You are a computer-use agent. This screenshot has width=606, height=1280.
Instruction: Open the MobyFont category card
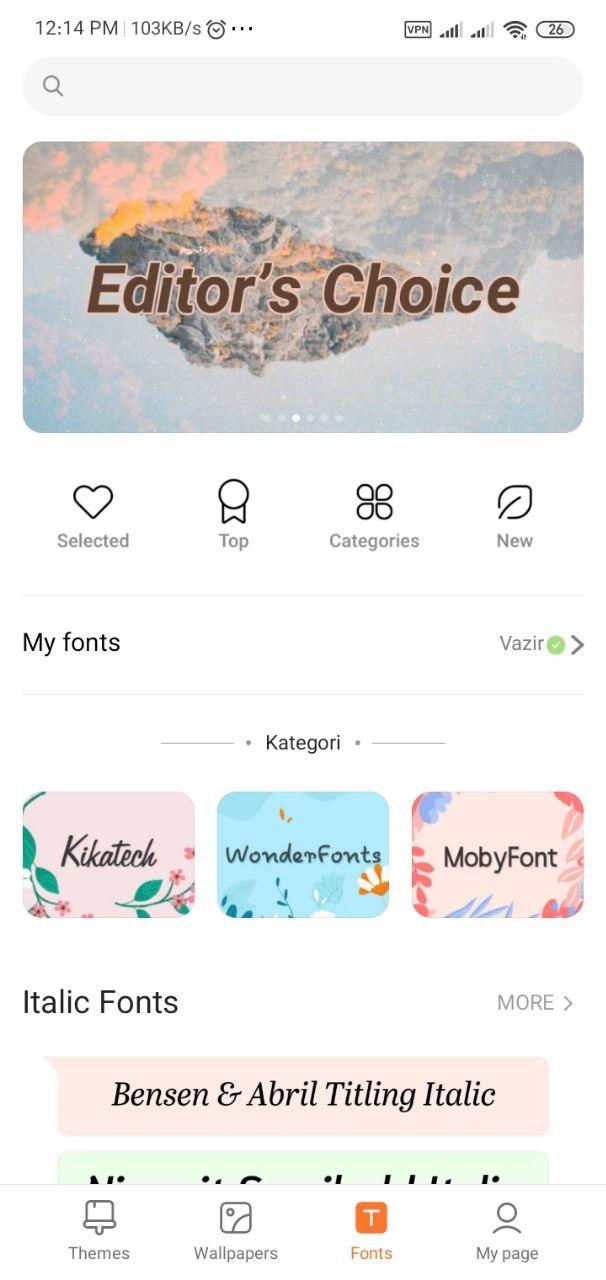497,855
